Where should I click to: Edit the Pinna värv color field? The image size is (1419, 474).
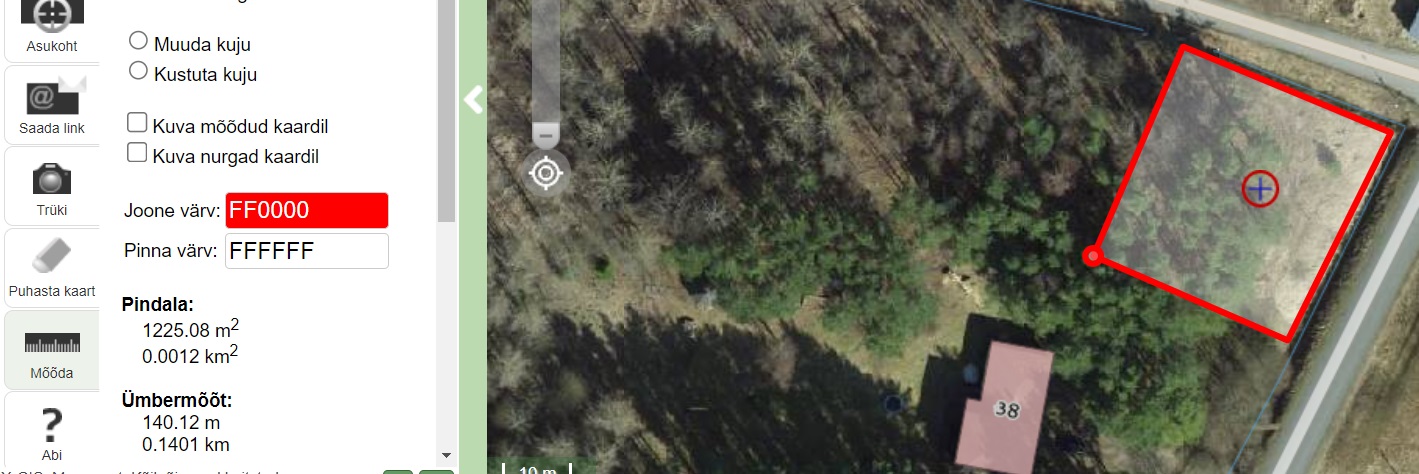pyautogui.click(x=306, y=250)
